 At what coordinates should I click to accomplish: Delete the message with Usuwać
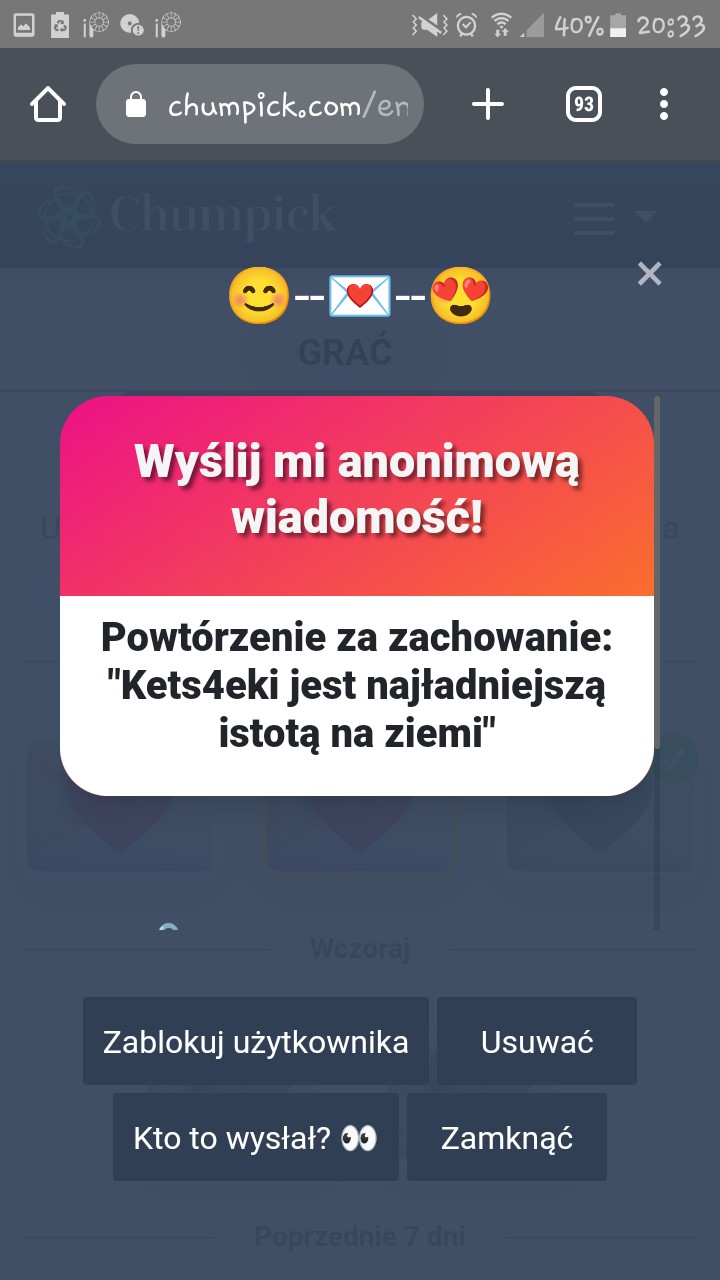click(x=537, y=1042)
